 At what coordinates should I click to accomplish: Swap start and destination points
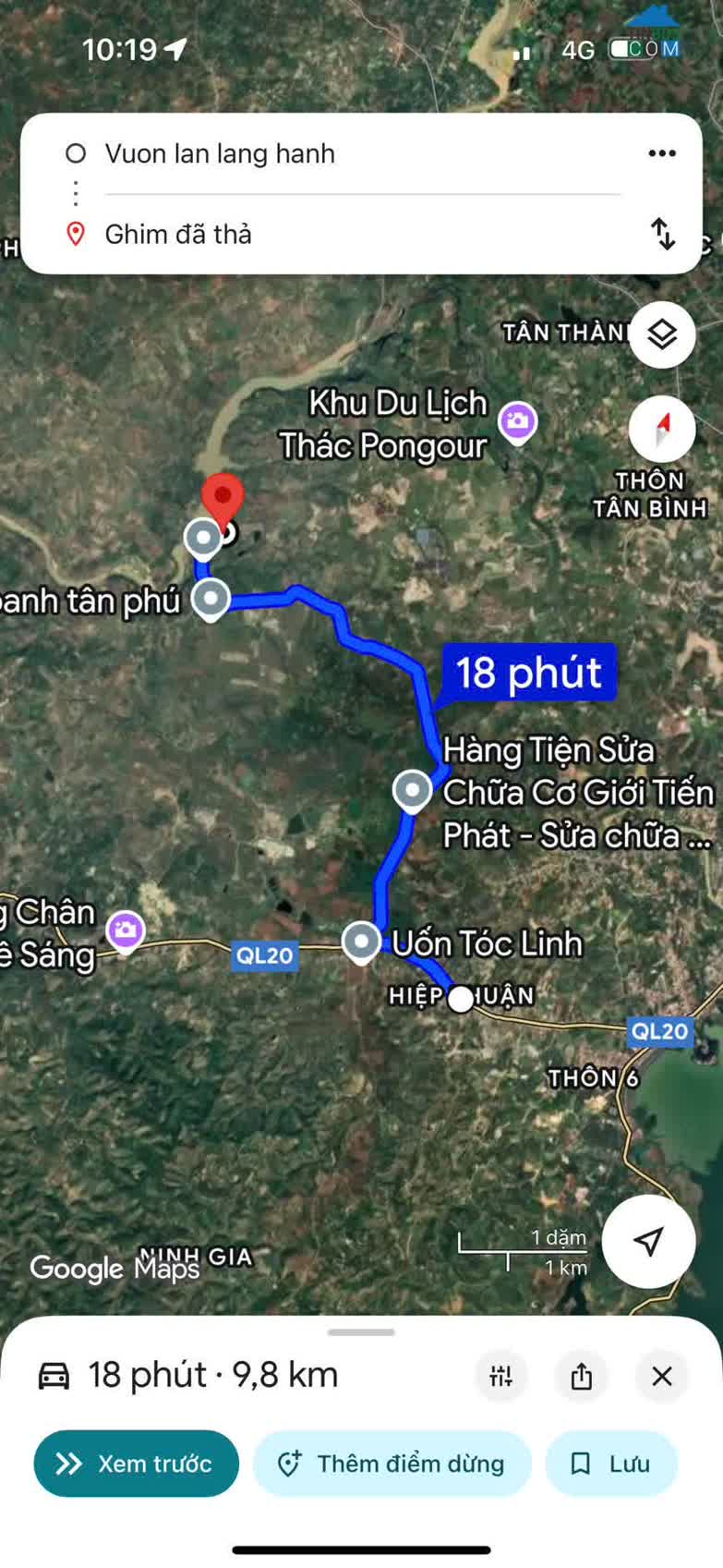tap(663, 234)
